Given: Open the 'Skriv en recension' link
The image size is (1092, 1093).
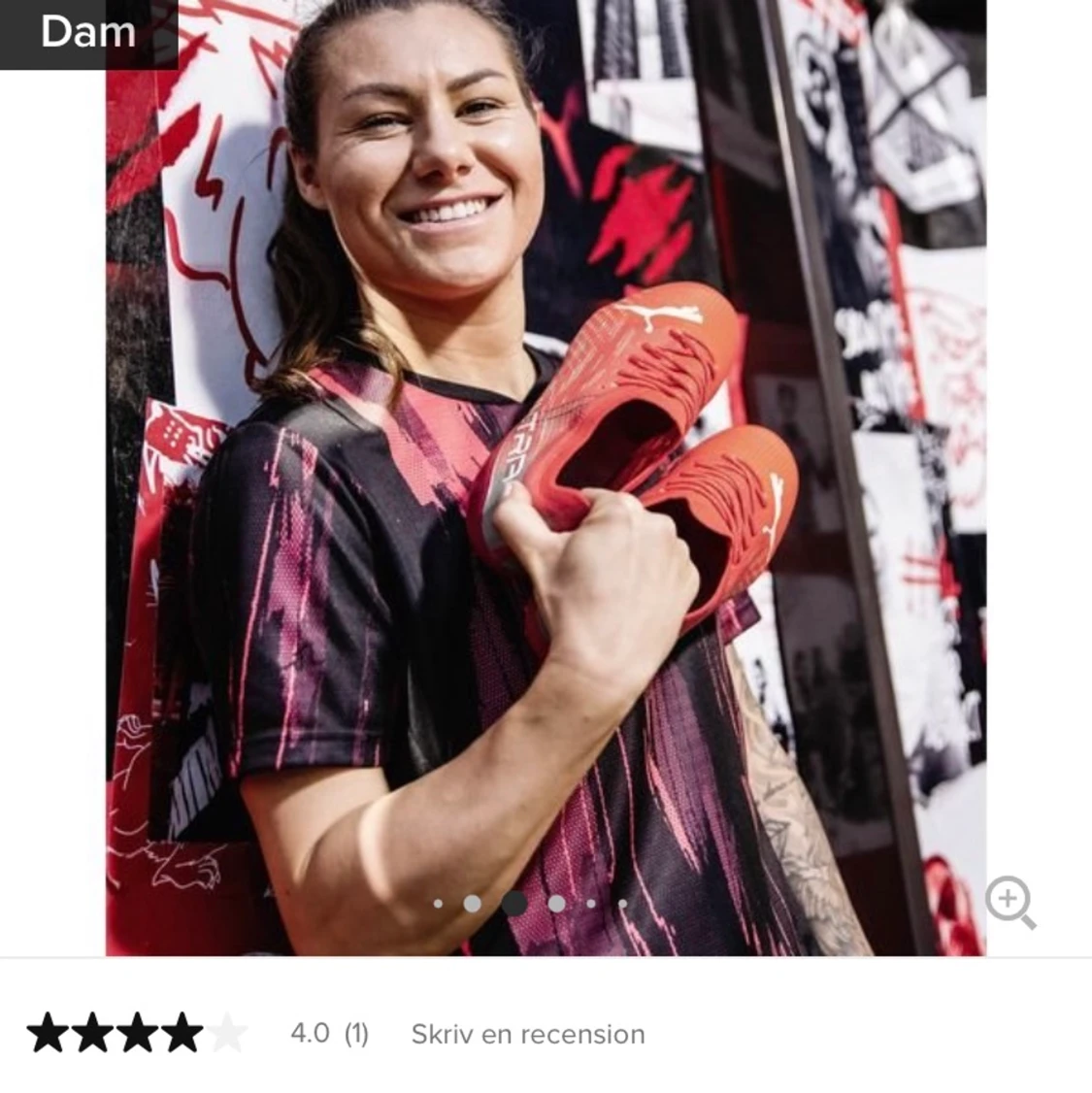Looking at the screenshot, I should [x=527, y=1034].
